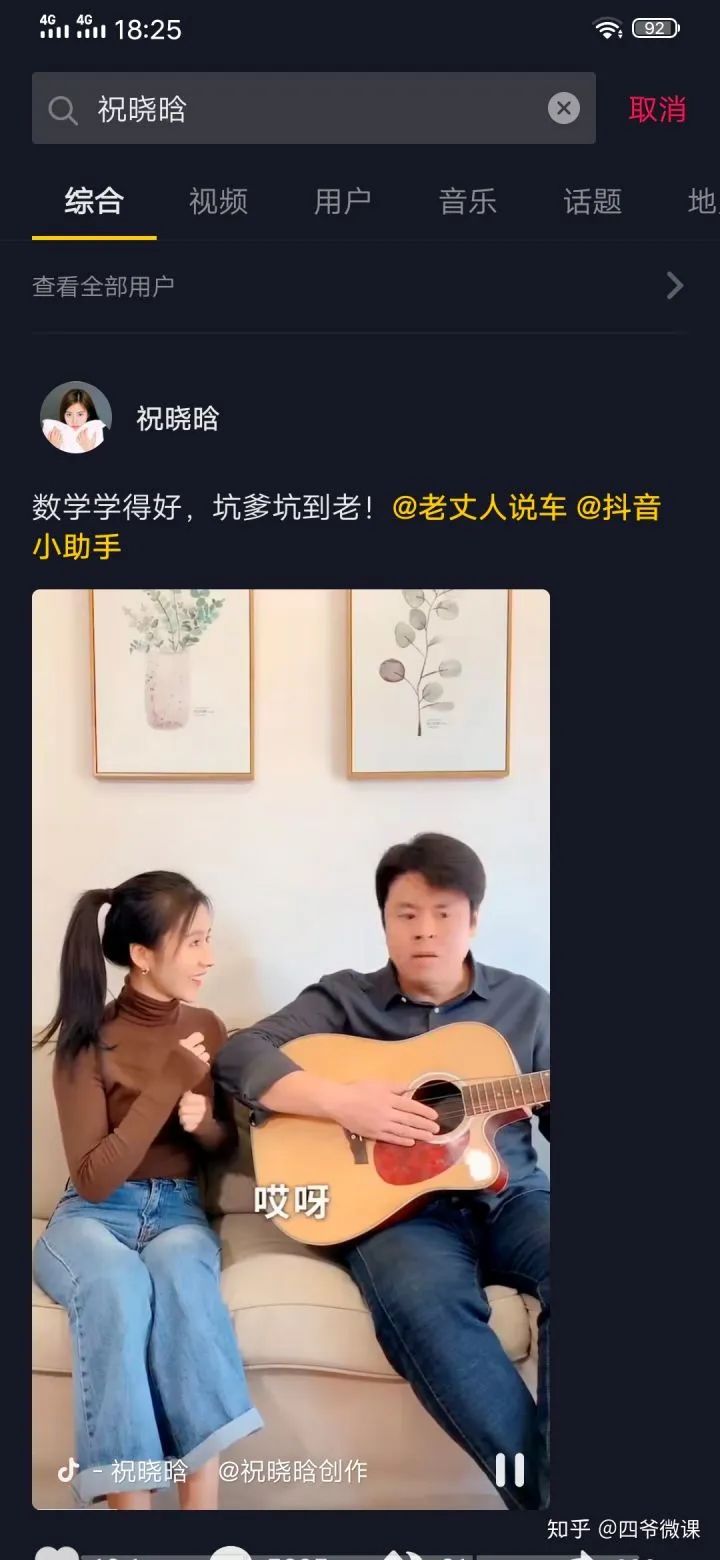The image size is (720, 1560).
Task: Tap the search field containing 祝晓晗
Action: point(300,109)
